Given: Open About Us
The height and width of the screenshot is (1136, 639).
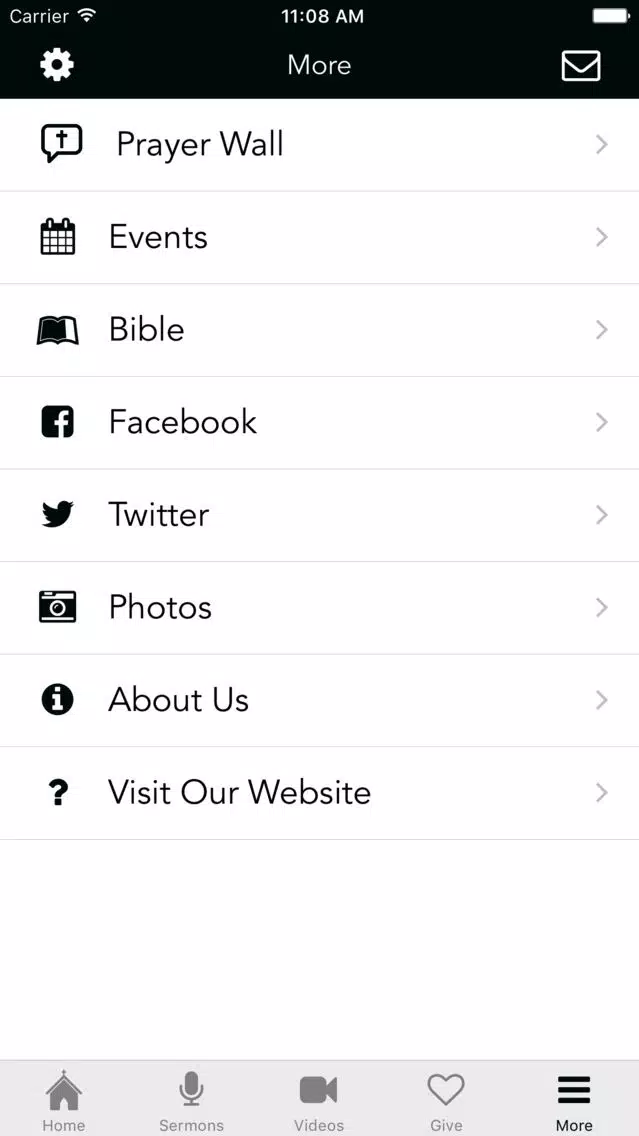Looking at the screenshot, I should click(x=320, y=701).
